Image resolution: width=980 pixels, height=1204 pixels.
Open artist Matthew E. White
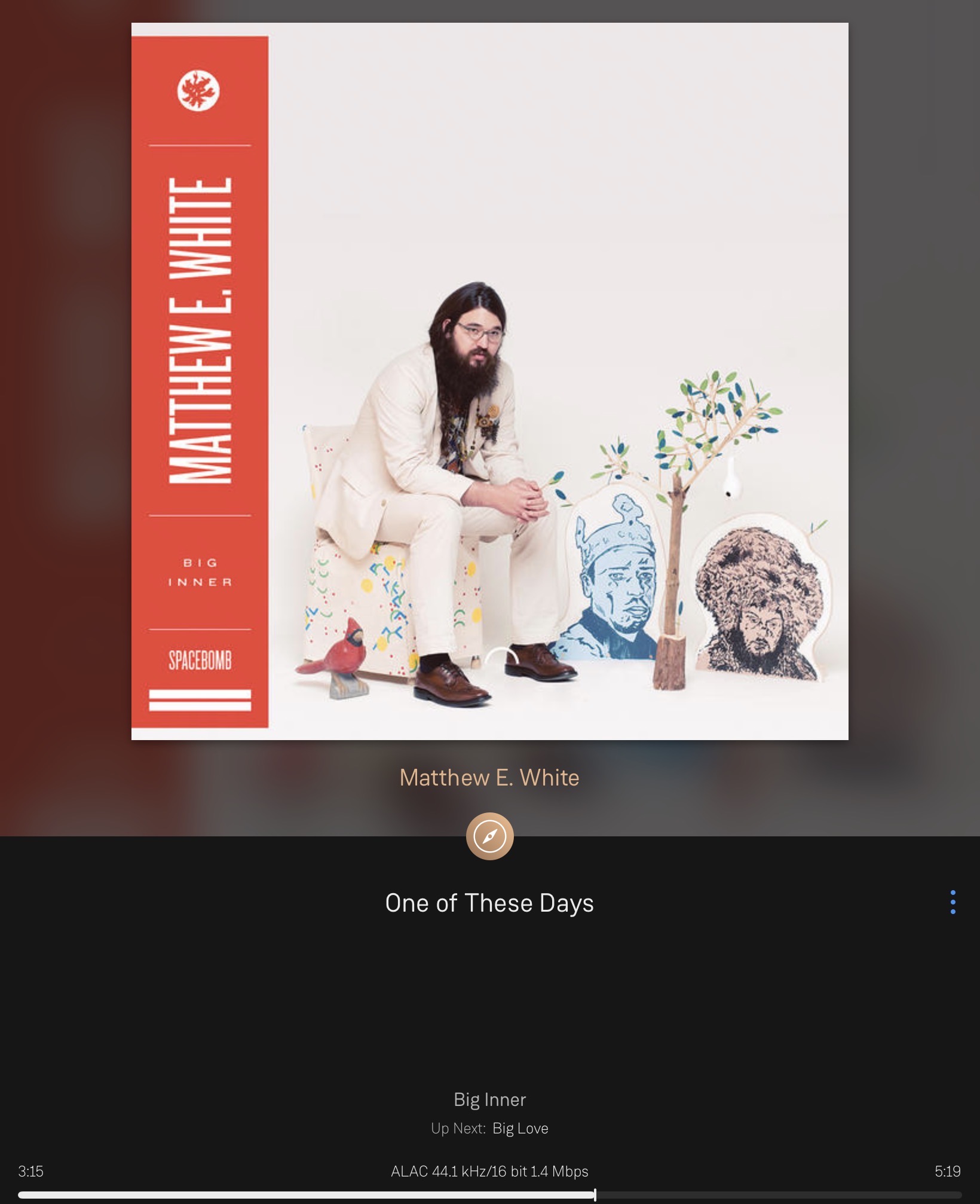[489, 778]
